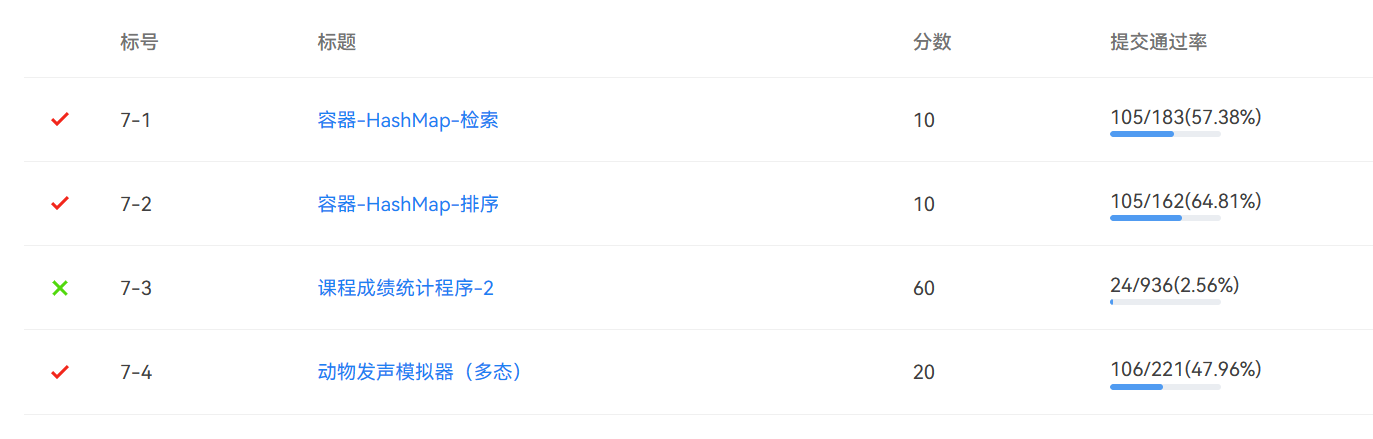The height and width of the screenshot is (439, 1373).
Task: Open problem 动物发声模拟器（多态）
Action: [x=419, y=373]
